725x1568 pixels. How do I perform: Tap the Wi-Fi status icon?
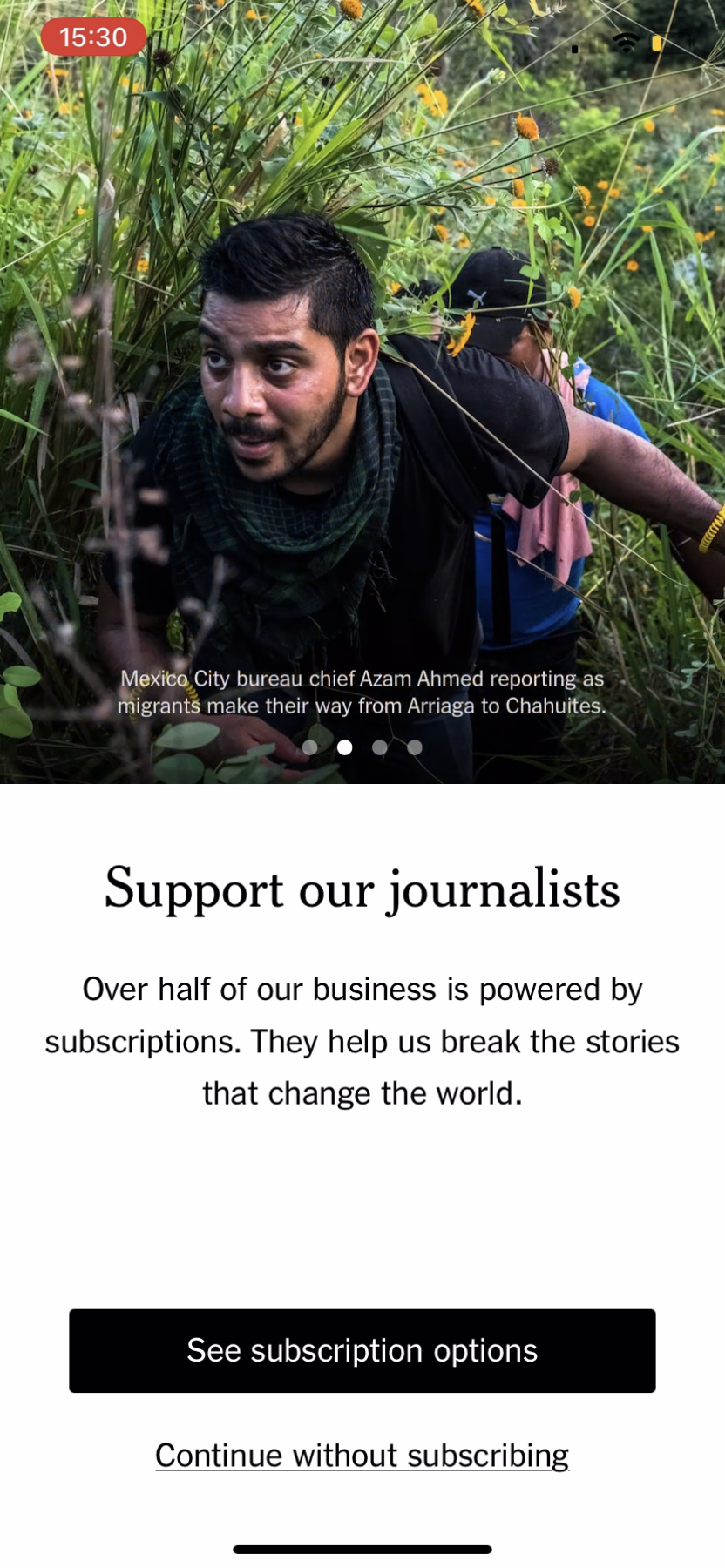click(x=626, y=42)
